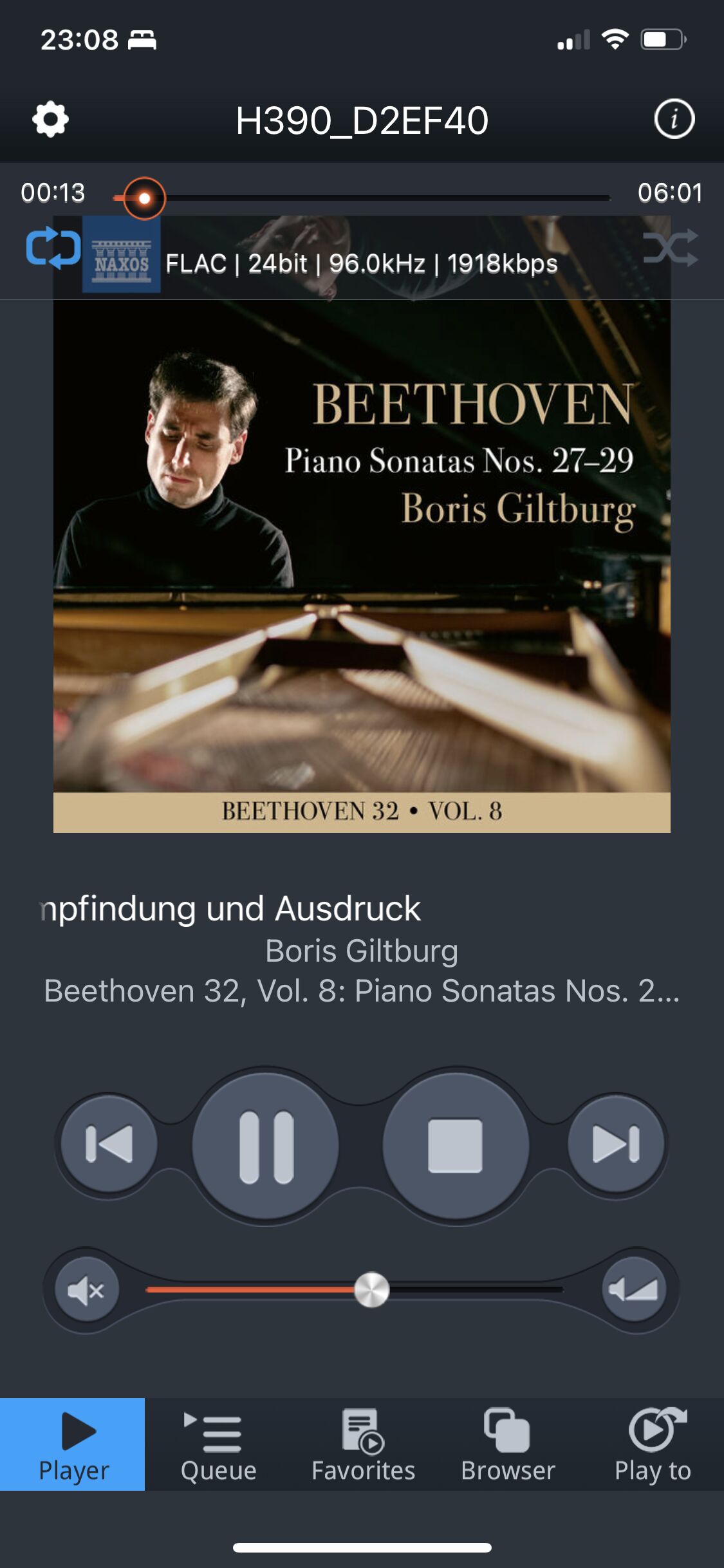
Task: Switch to the Favorites tab
Action: 363,1444
